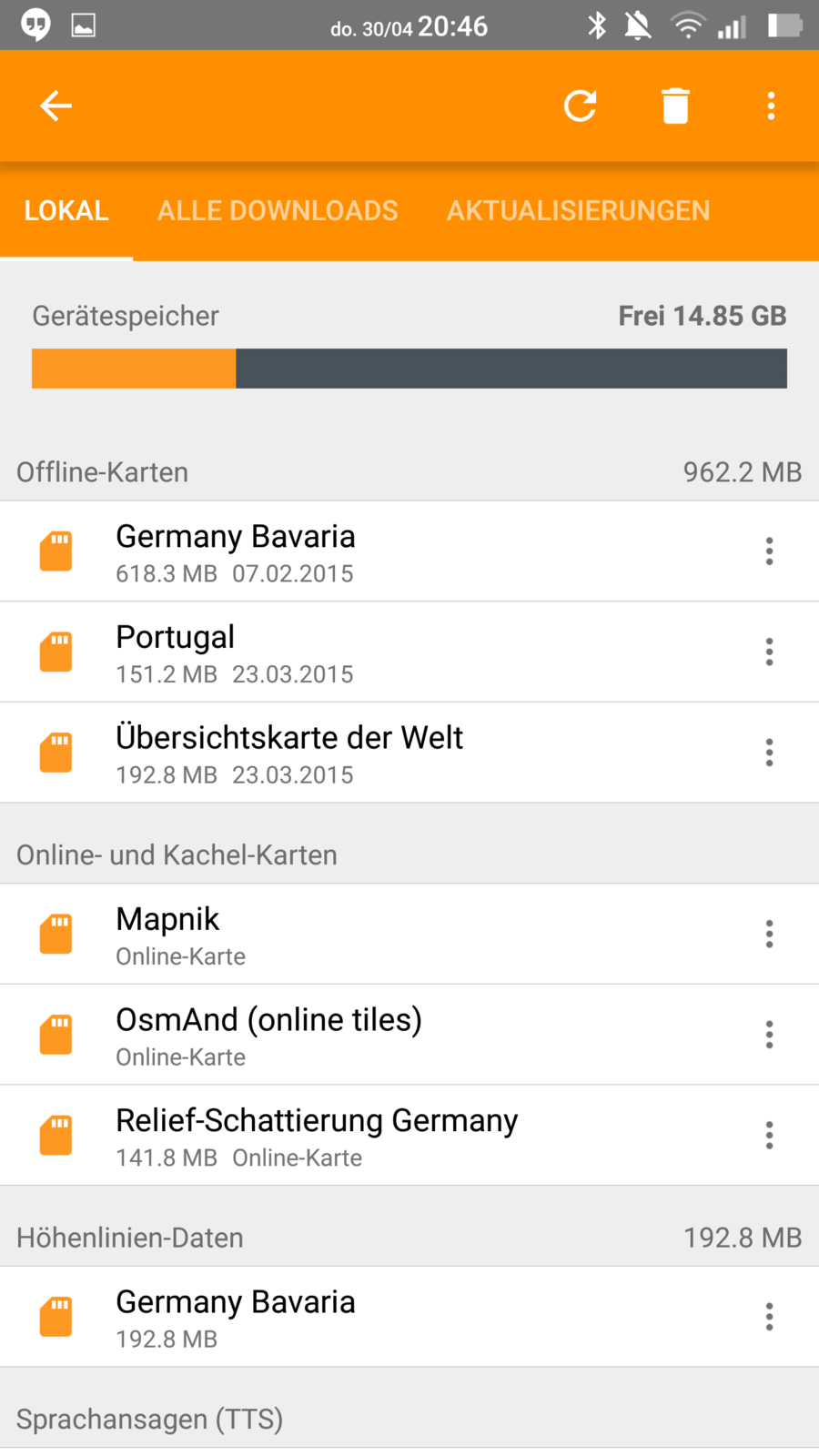The image size is (819, 1456).
Task: Switch to the ALLE DOWNLOADS tab
Action: click(278, 211)
